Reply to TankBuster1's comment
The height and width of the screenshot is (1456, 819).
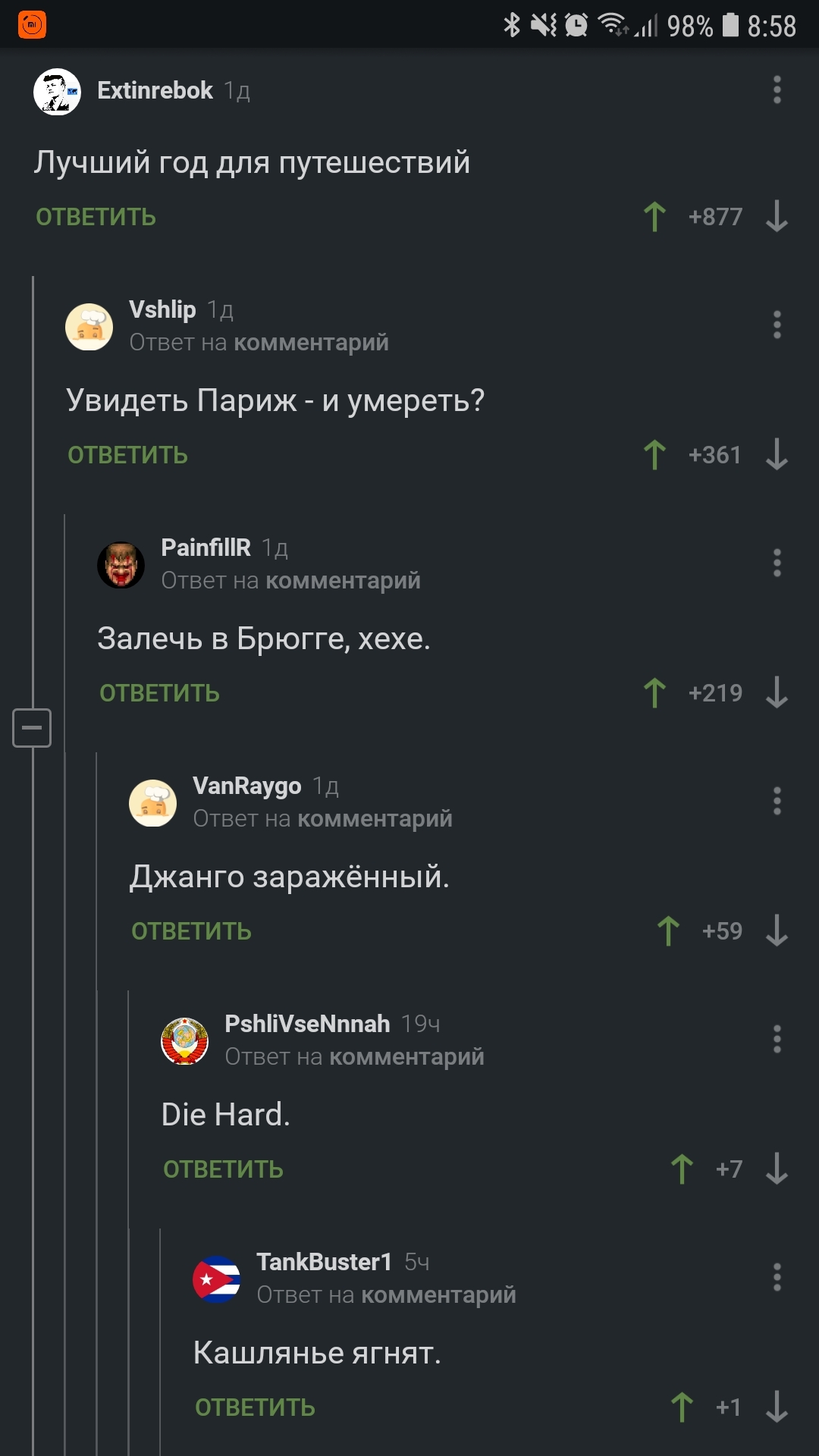click(x=255, y=1407)
